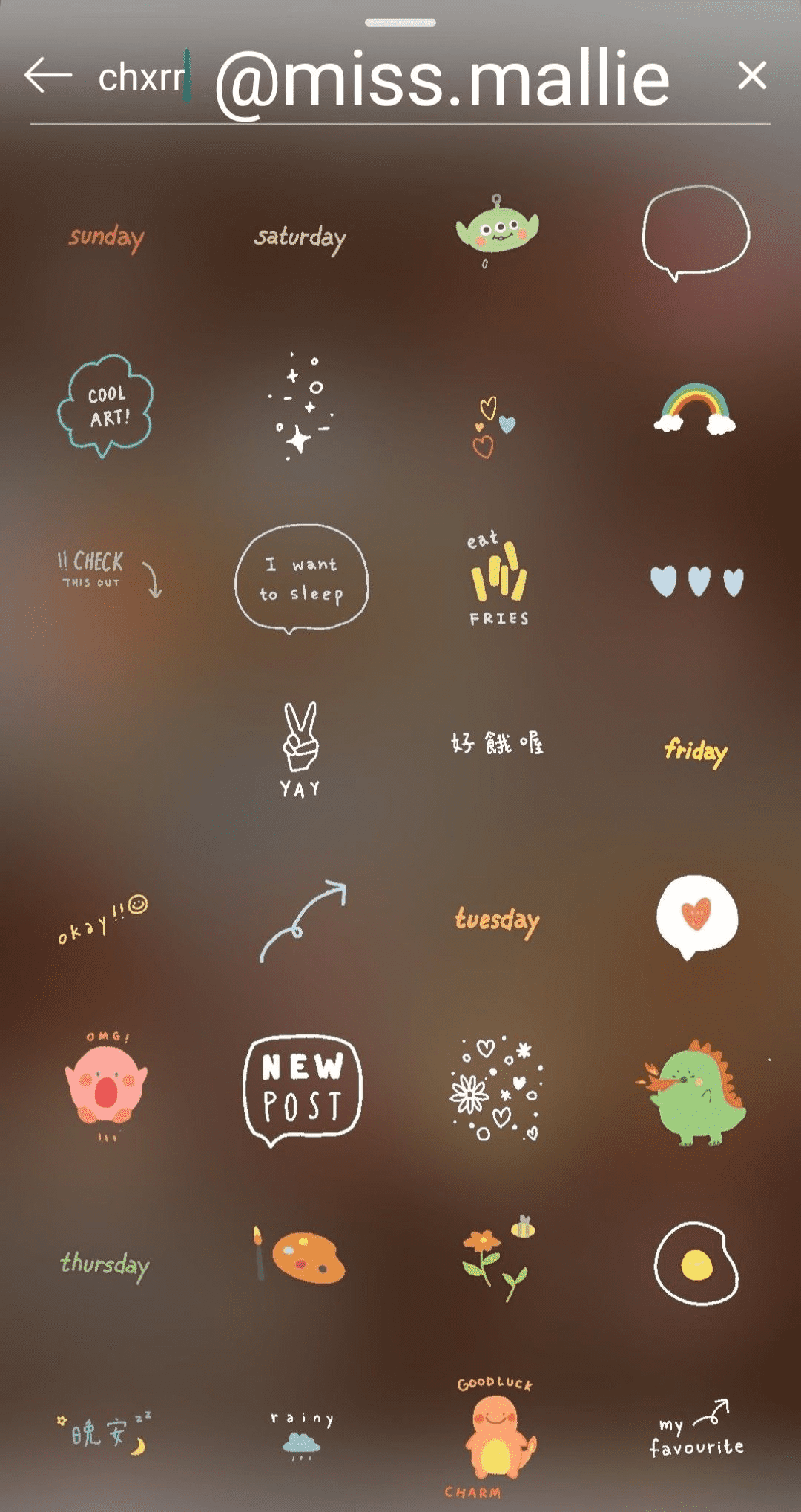Select the rainbow with clouds sticker
This screenshot has height=1512, width=801.
coord(695,409)
